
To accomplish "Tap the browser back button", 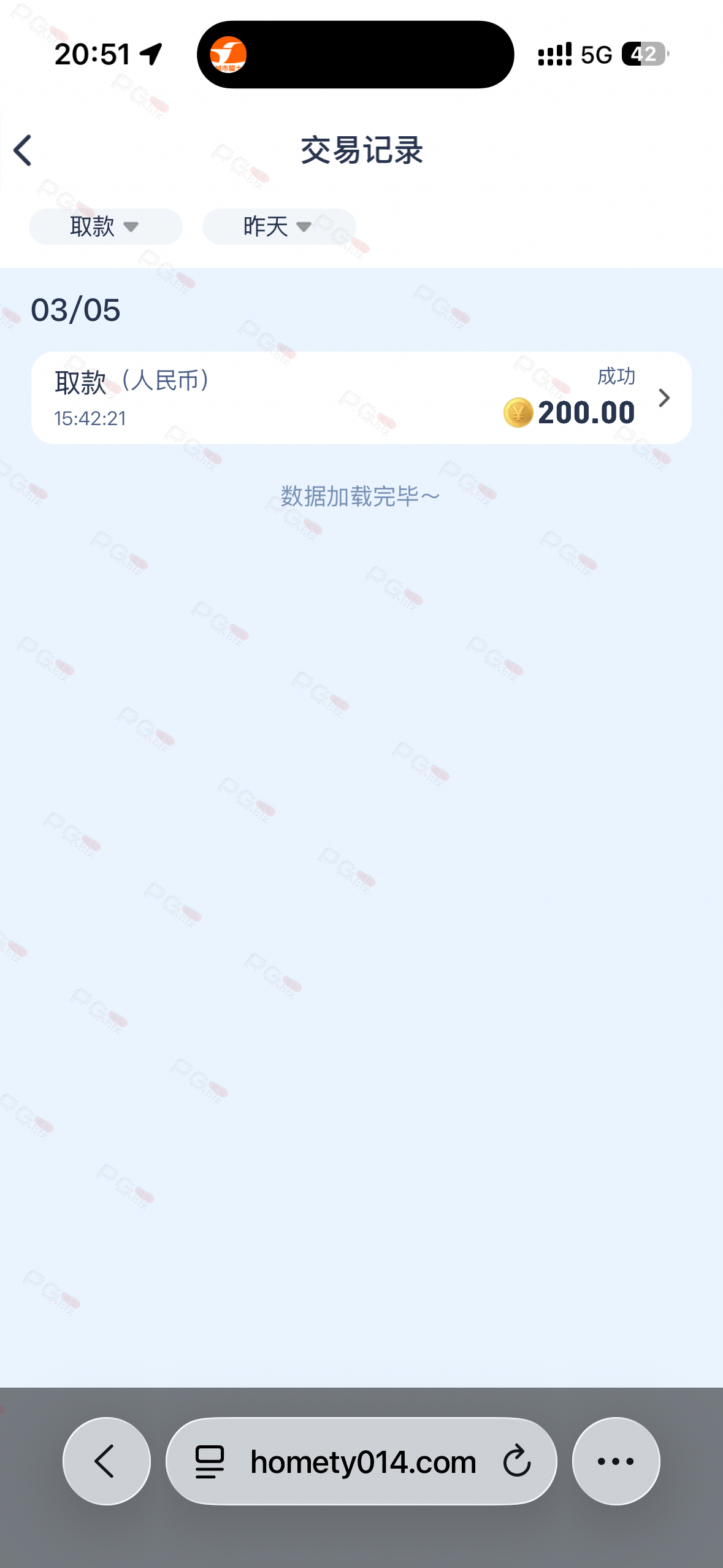I will coord(106,1461).
